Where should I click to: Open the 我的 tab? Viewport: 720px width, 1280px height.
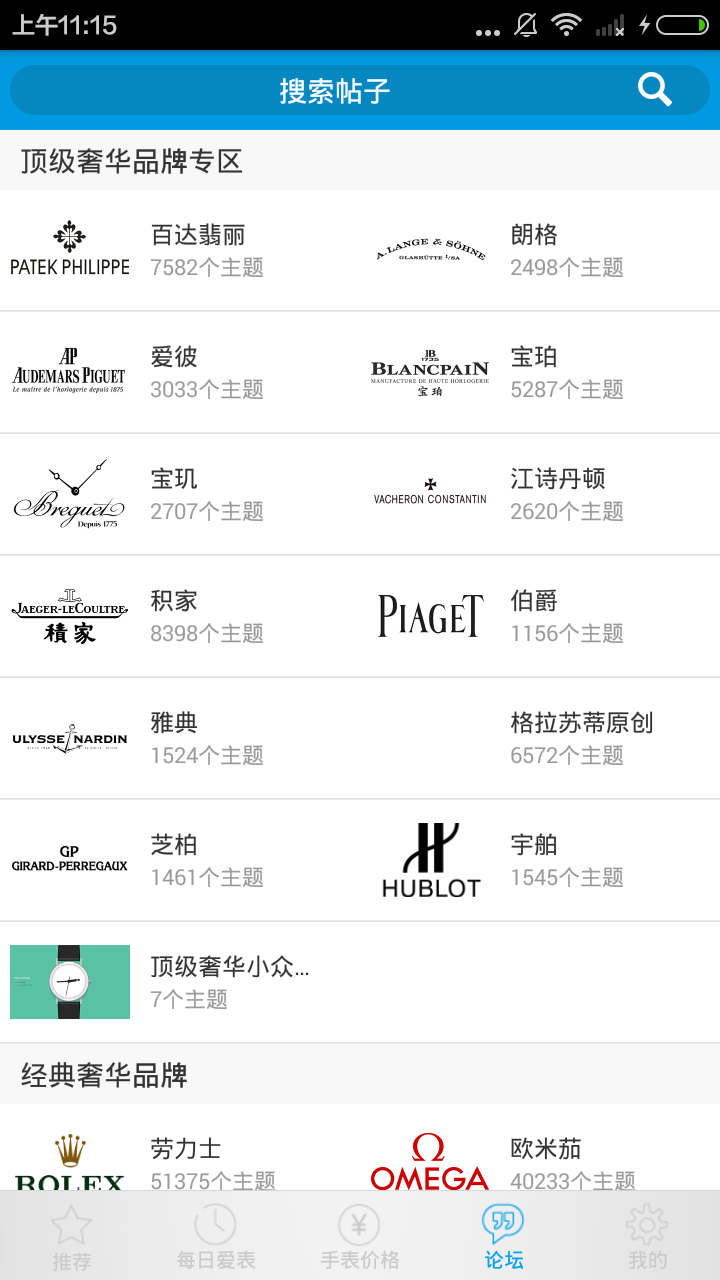tap(647, 1236)
